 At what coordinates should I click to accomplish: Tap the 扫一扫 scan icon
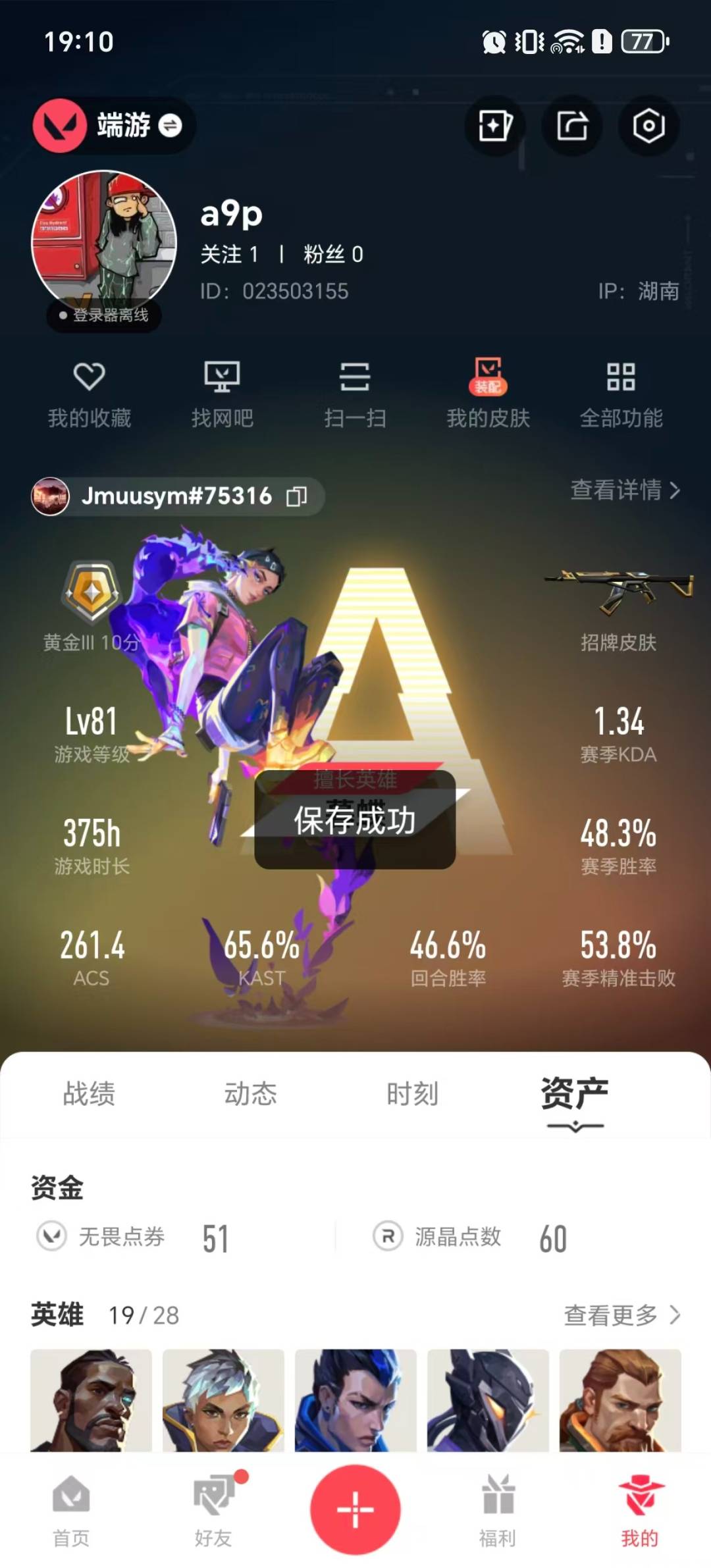pyautogui.click(x=355, y=393)
